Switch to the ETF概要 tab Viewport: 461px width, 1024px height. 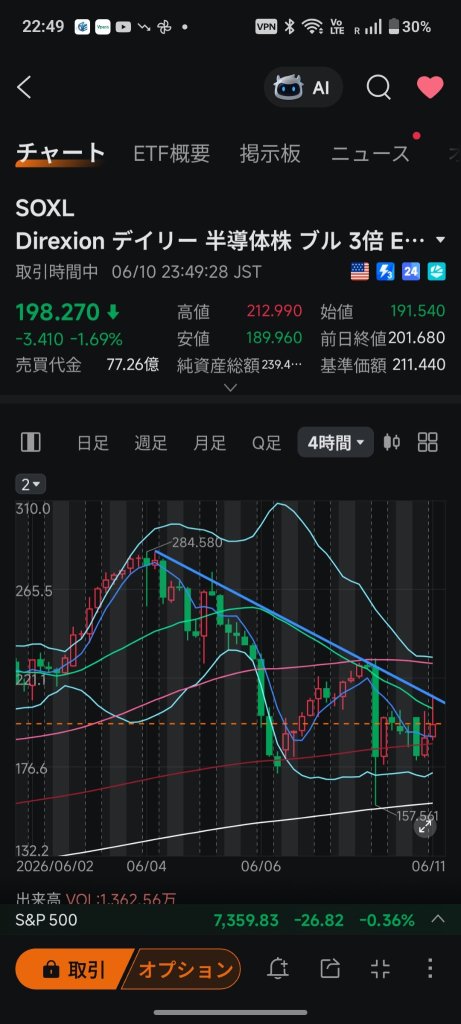172,153
